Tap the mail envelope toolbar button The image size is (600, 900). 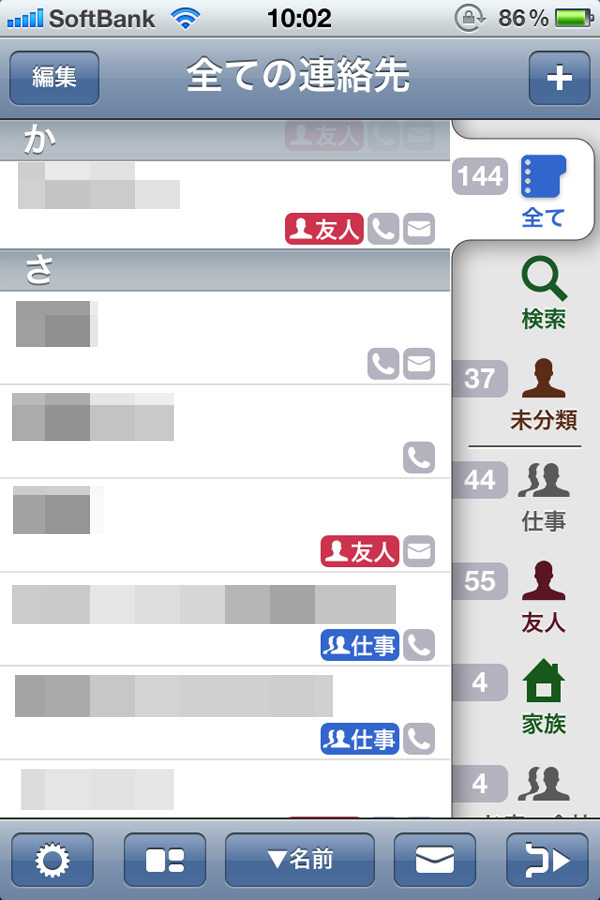coord(435,859)
